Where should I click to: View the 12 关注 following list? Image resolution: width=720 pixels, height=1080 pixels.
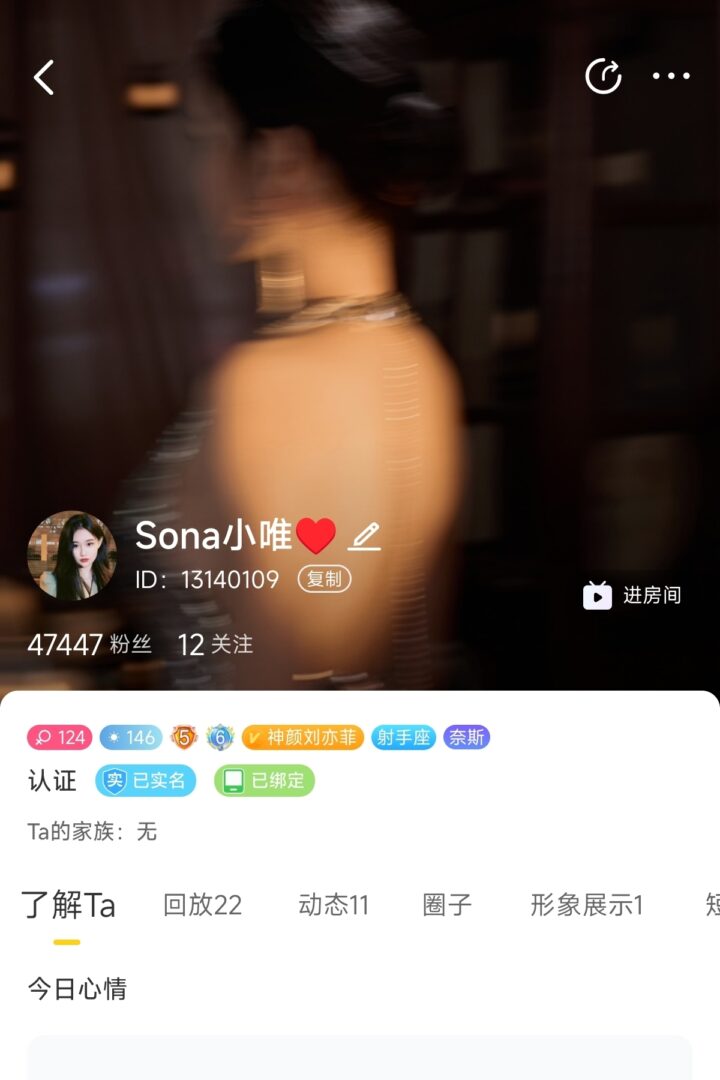tap(215, 645)
